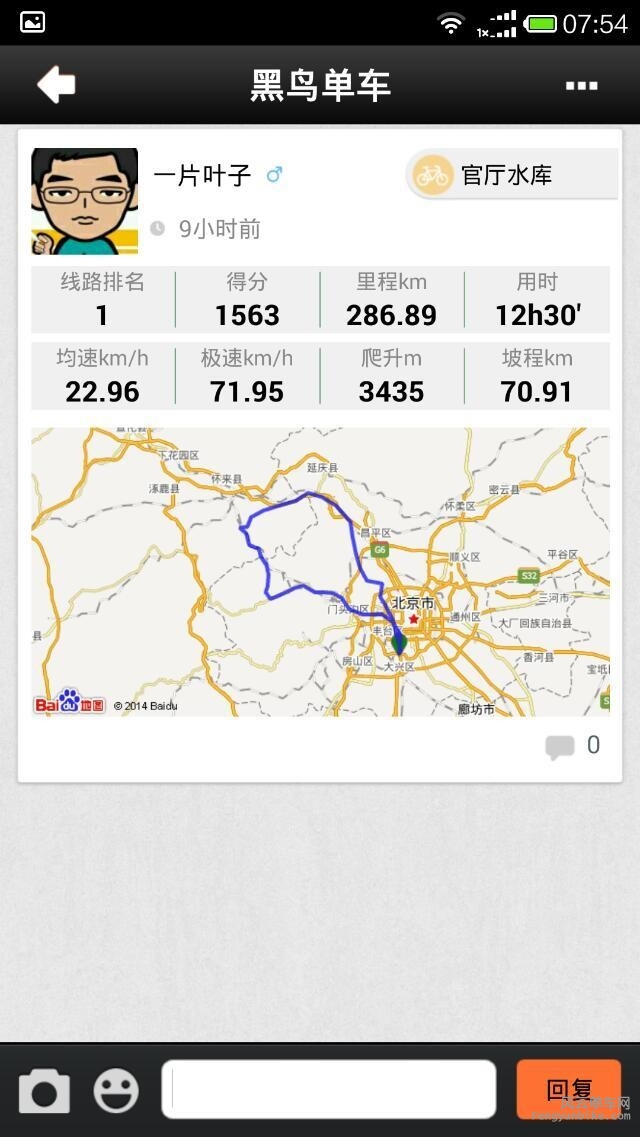
Task: Open the three-dot overflow menu
Action: (581, 86)
